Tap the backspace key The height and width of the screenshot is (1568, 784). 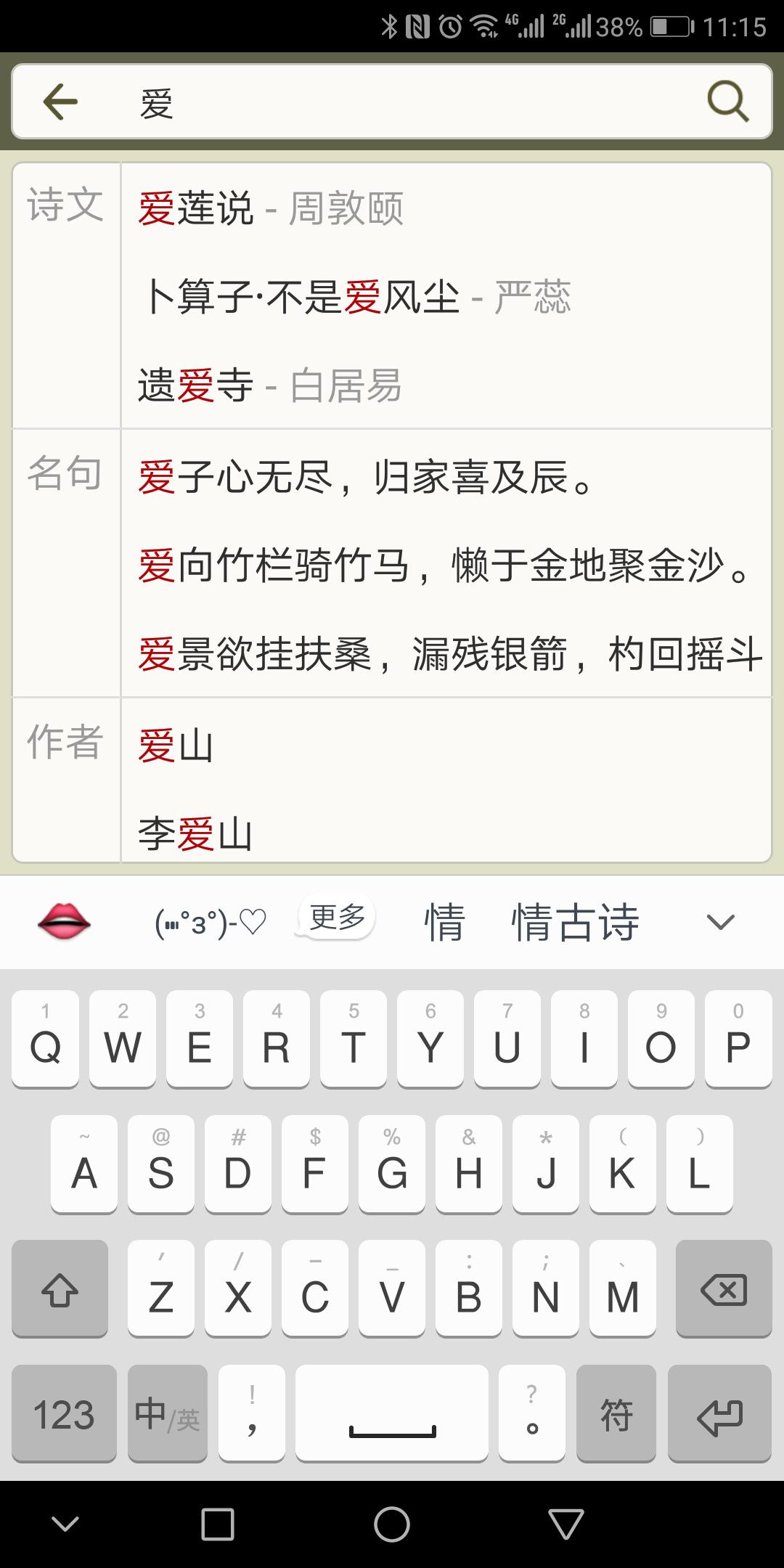click(723, 1289)
